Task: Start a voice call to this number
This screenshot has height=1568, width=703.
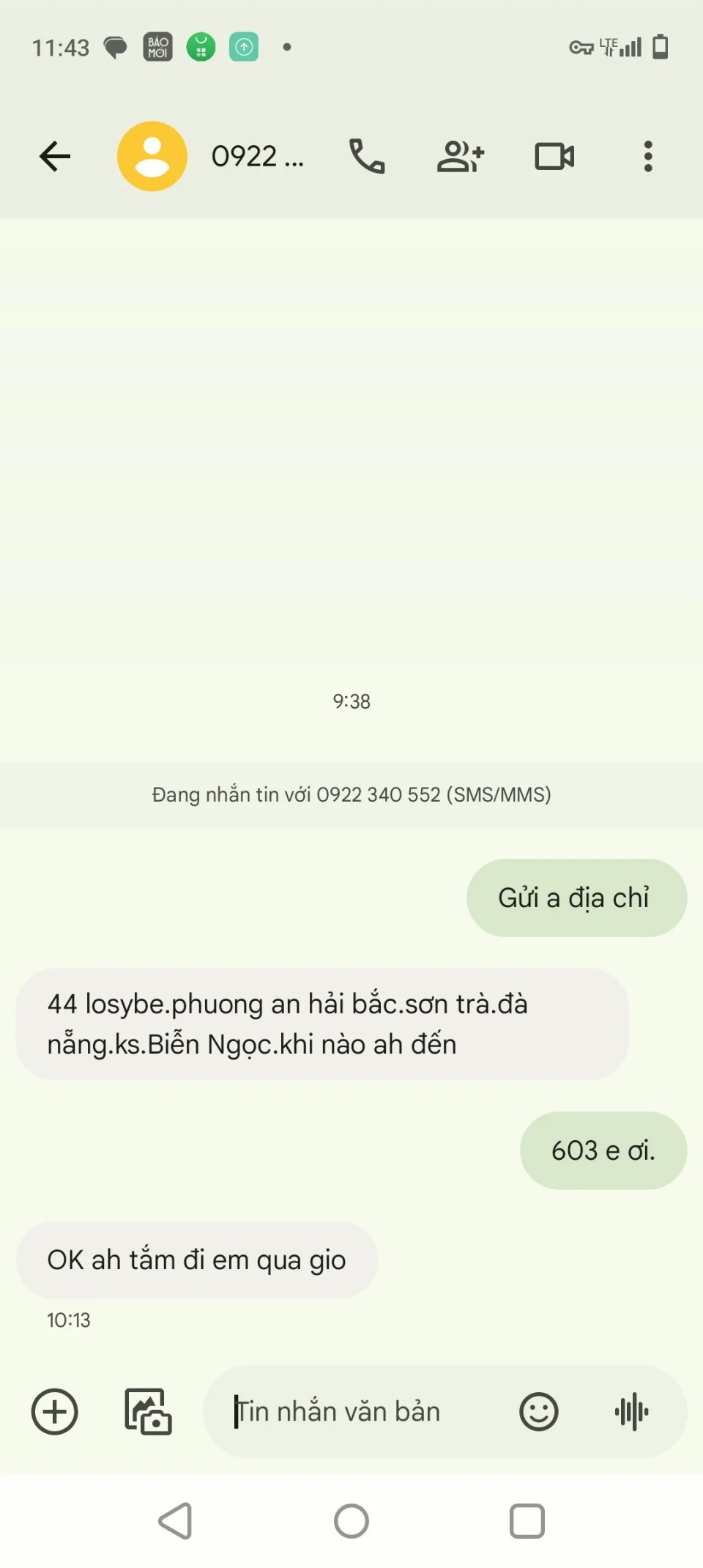Action: point(366,156)
